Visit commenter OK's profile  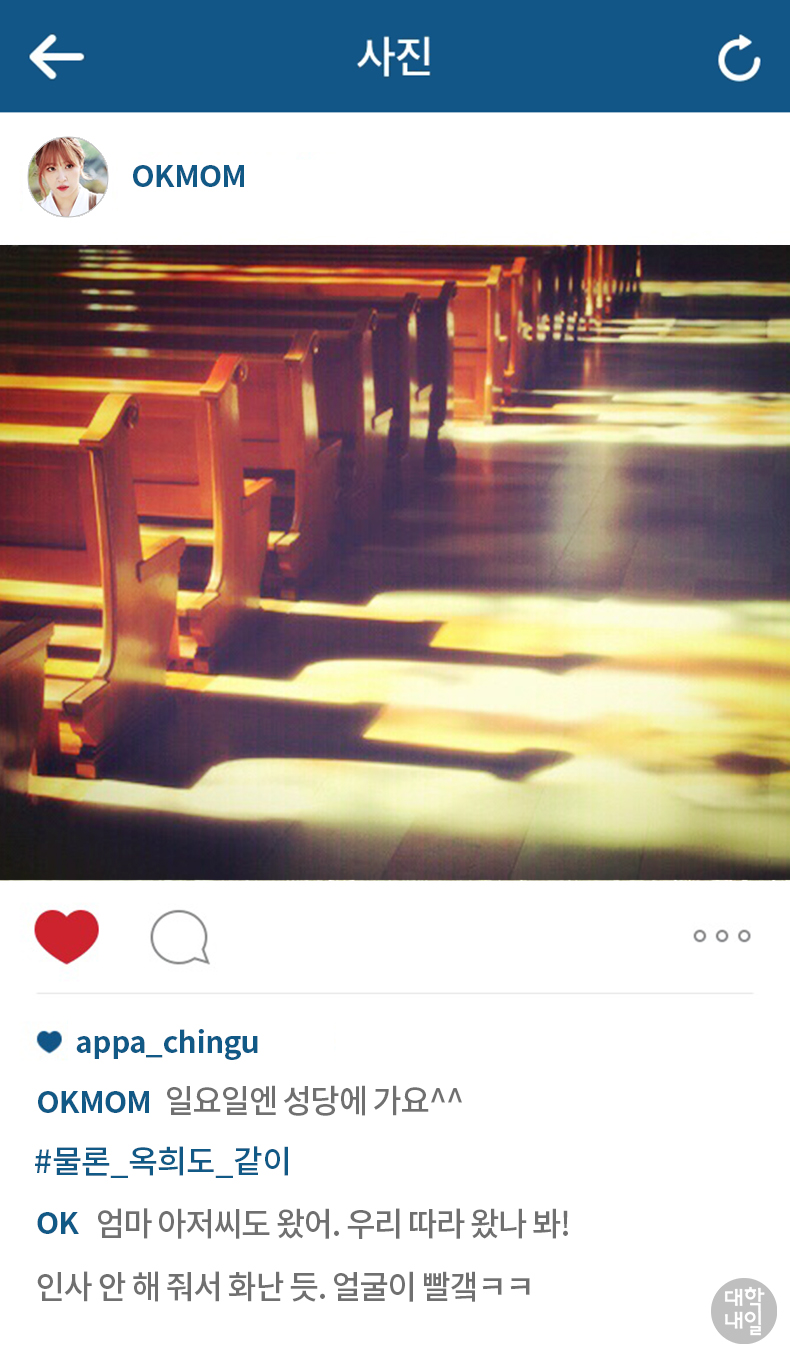[x=57, y=1223]
